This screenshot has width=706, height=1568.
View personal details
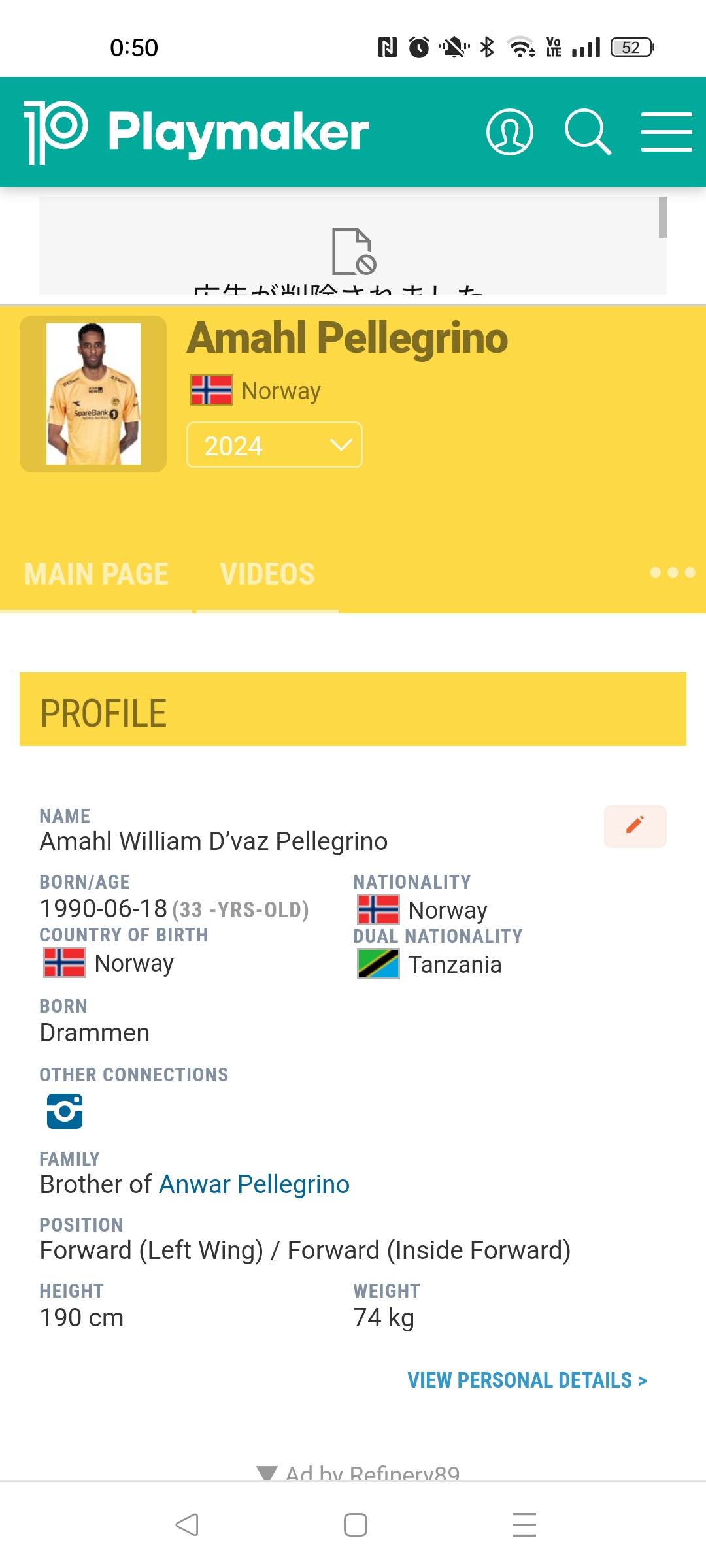click(527, 1380)
